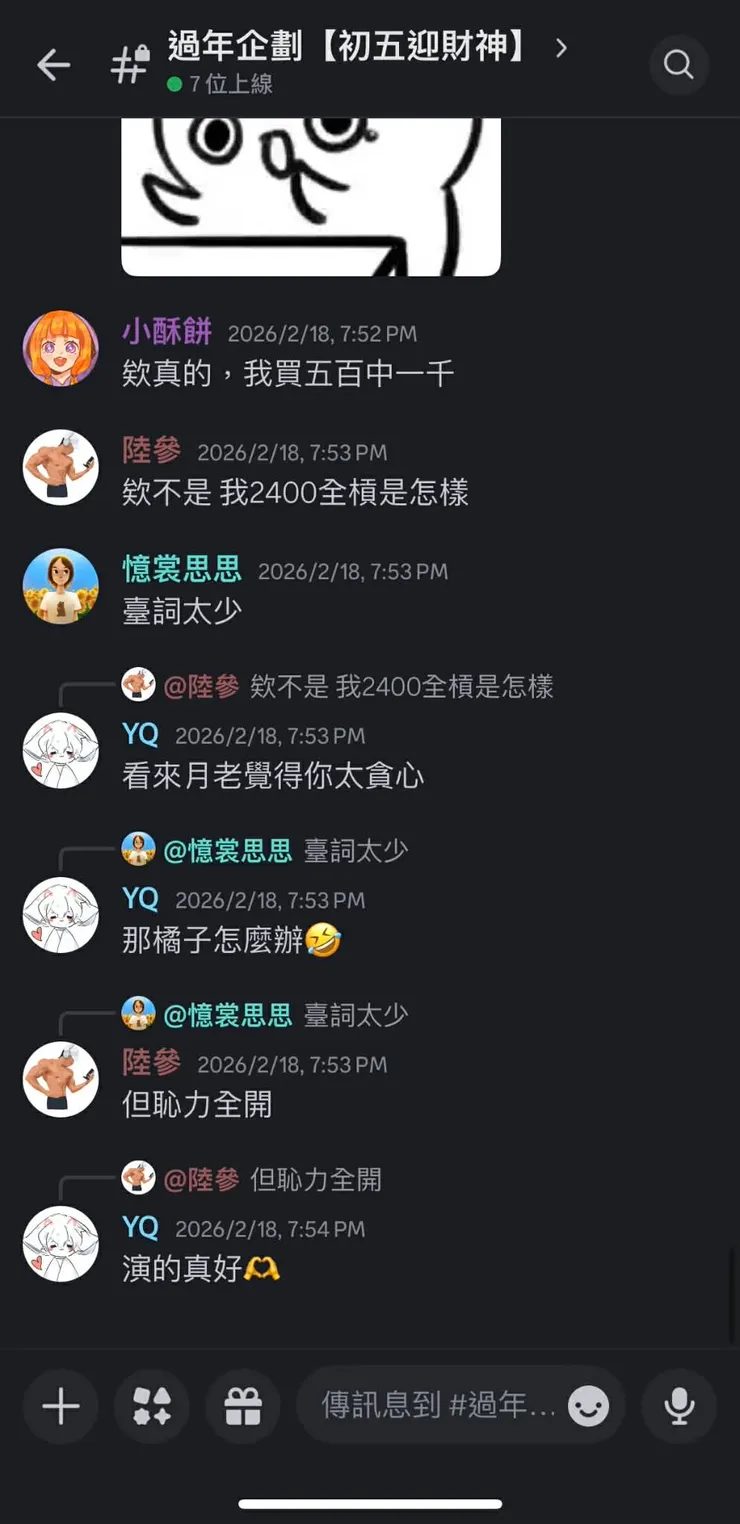The width and height of the screenshot is (740, 1524).
Task: Open 陸參's profile avatar
Action: pos(60,467)
